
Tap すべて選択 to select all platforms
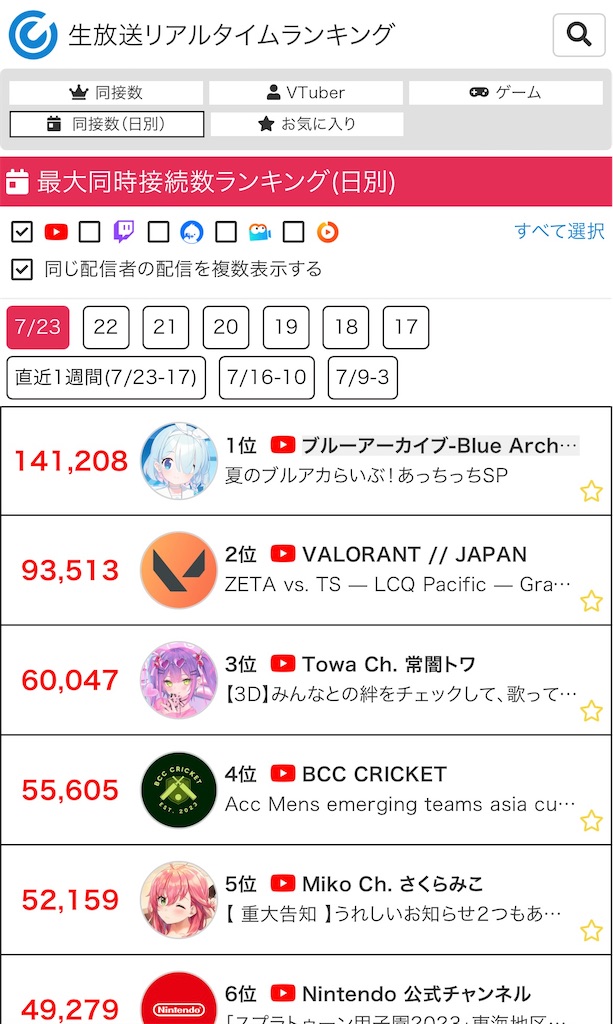pos(559,232)
